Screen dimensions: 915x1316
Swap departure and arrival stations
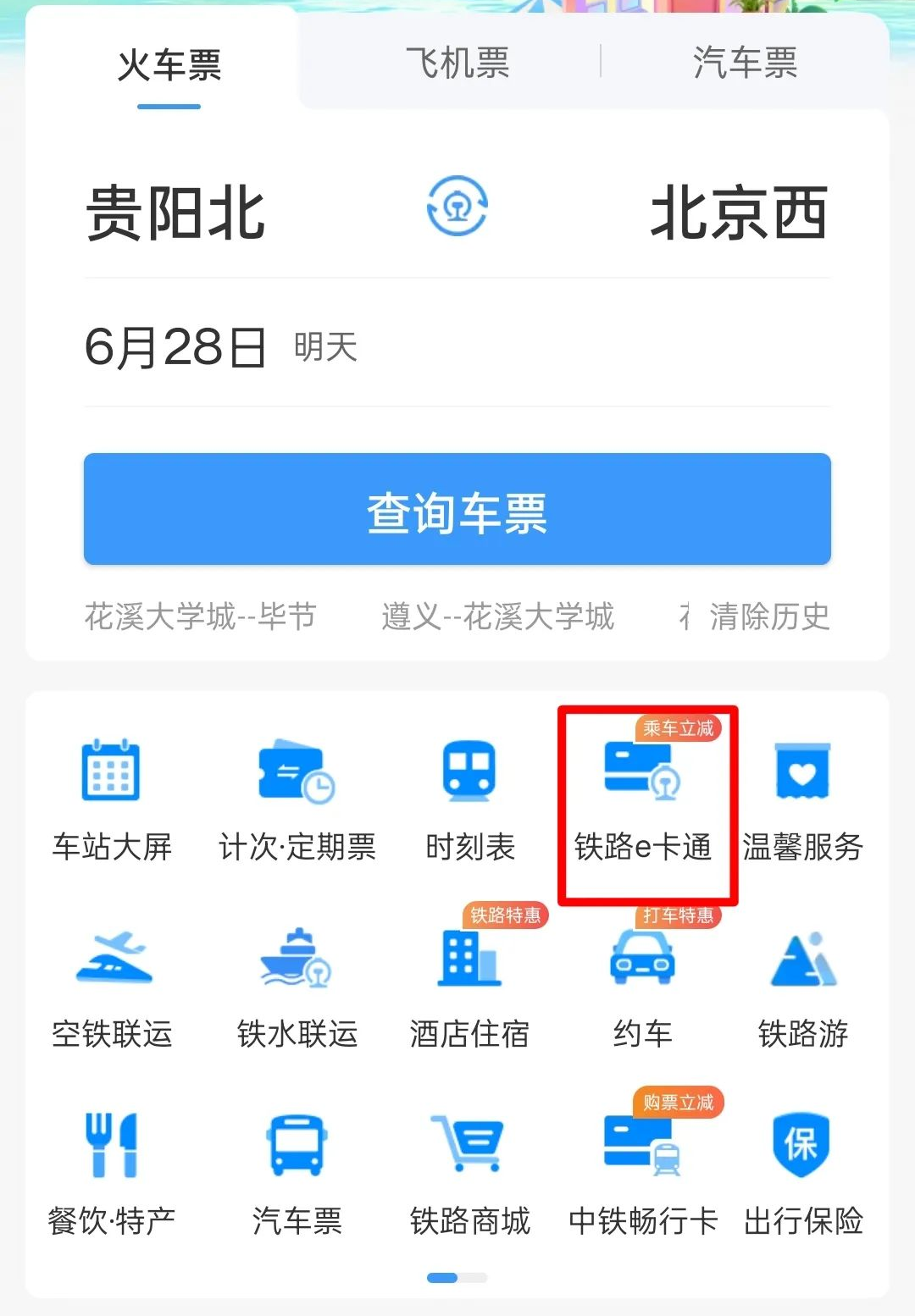(457, 206)
